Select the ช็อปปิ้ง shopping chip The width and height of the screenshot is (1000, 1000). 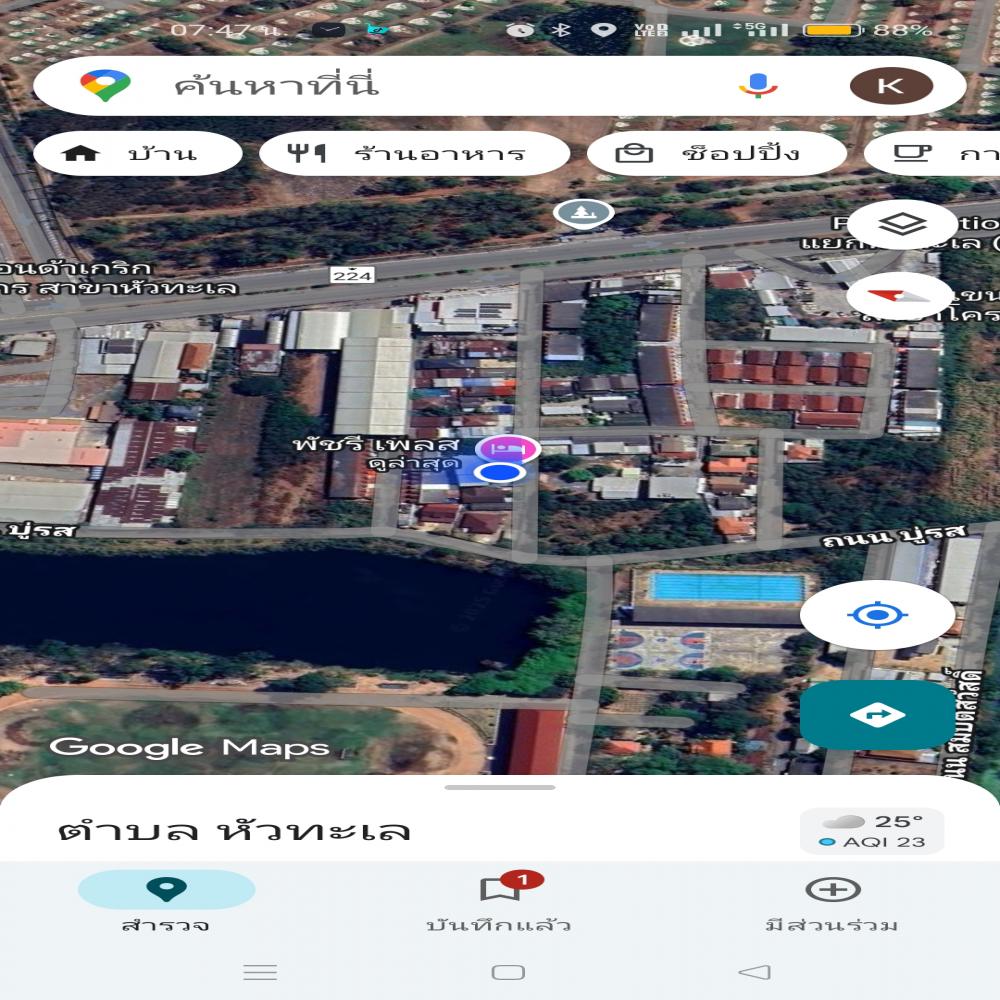[708, 154]
